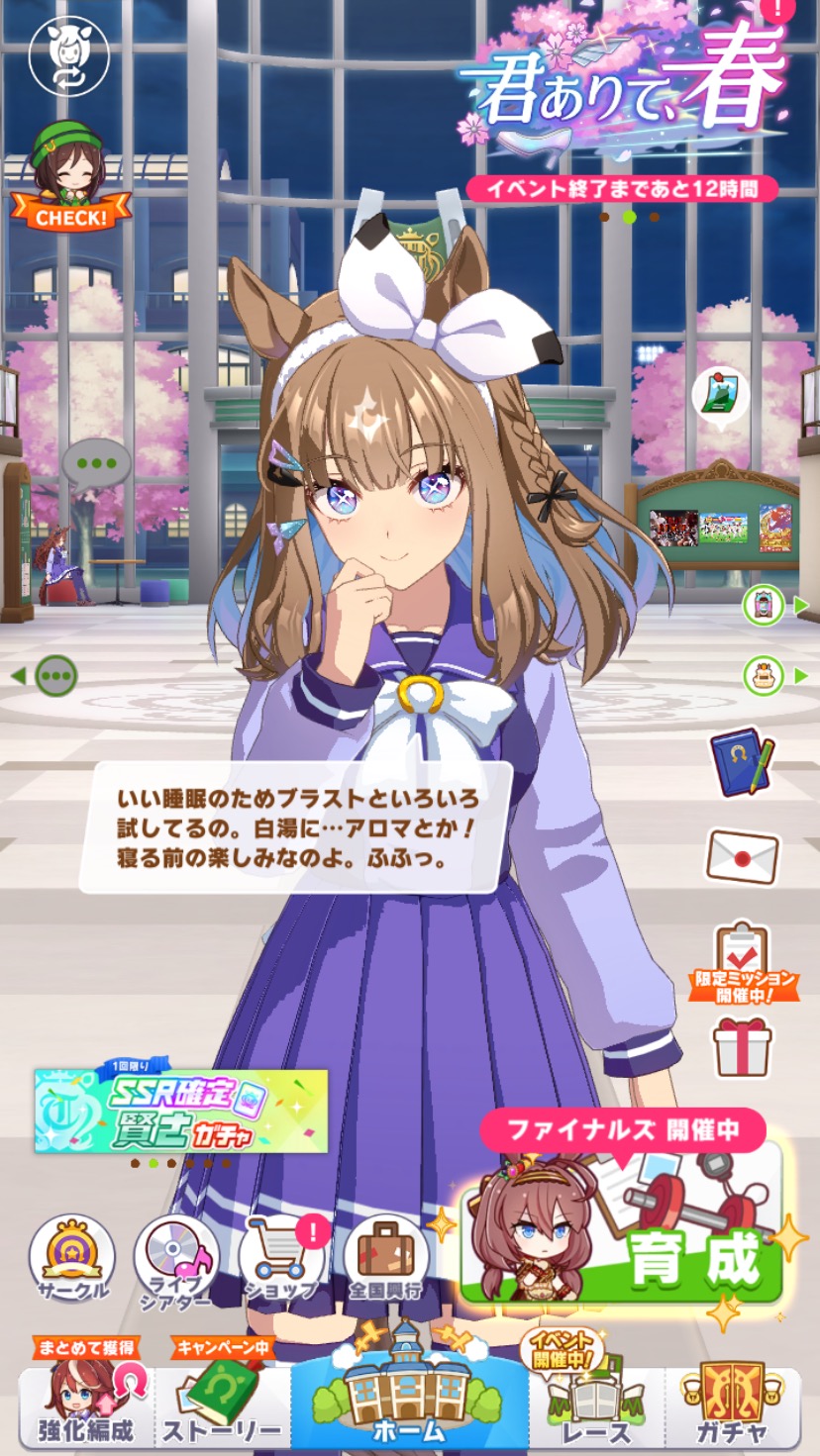Open the present box

(742, 1045)
